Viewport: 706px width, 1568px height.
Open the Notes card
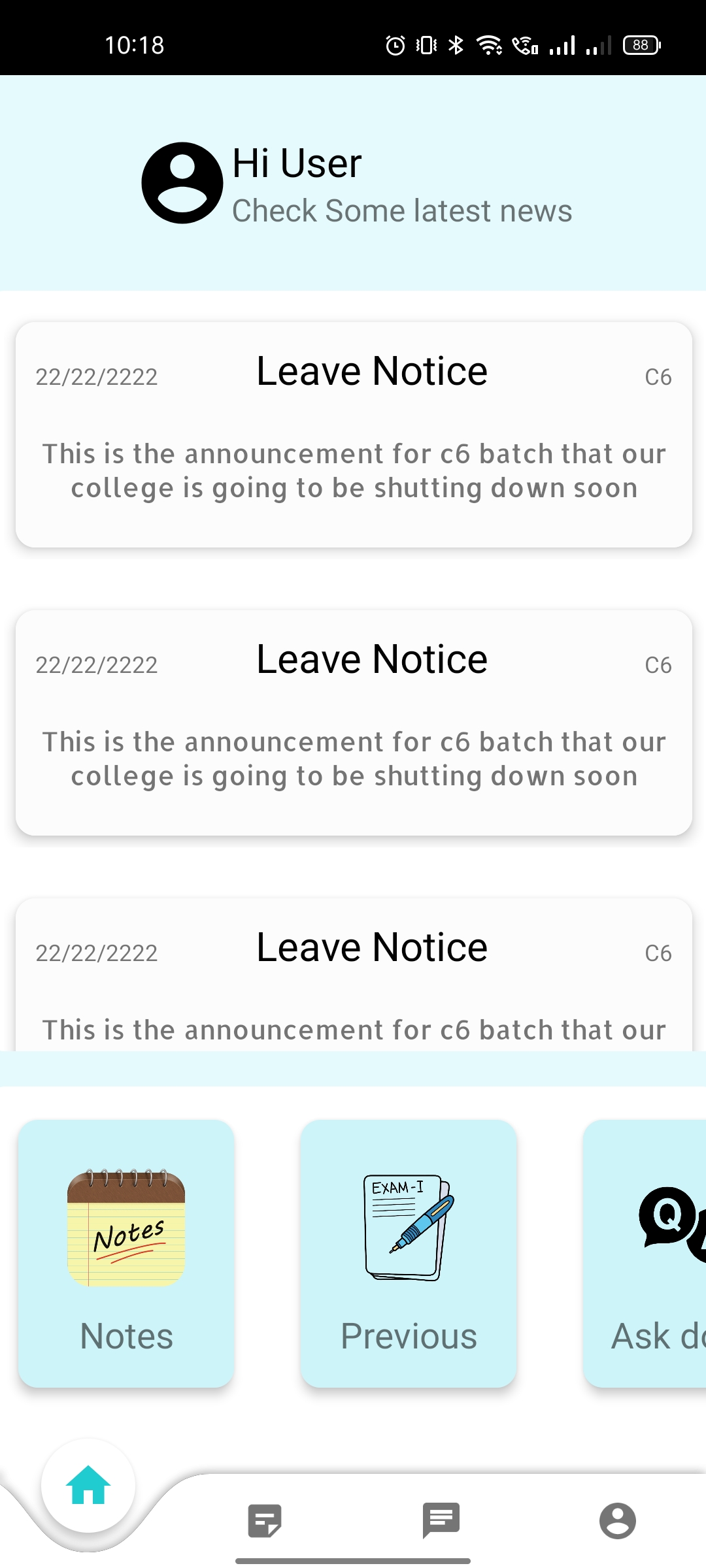point(126,1252)
